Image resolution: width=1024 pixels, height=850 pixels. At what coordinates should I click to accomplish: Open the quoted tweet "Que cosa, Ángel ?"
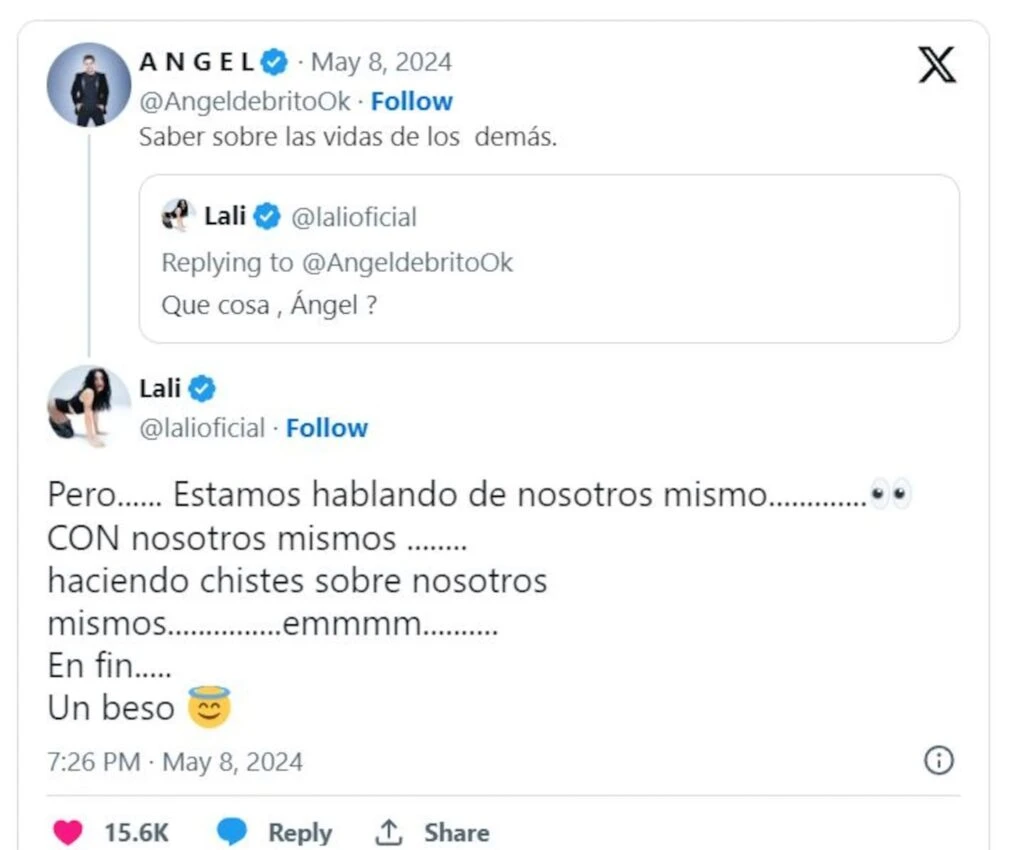548,260
